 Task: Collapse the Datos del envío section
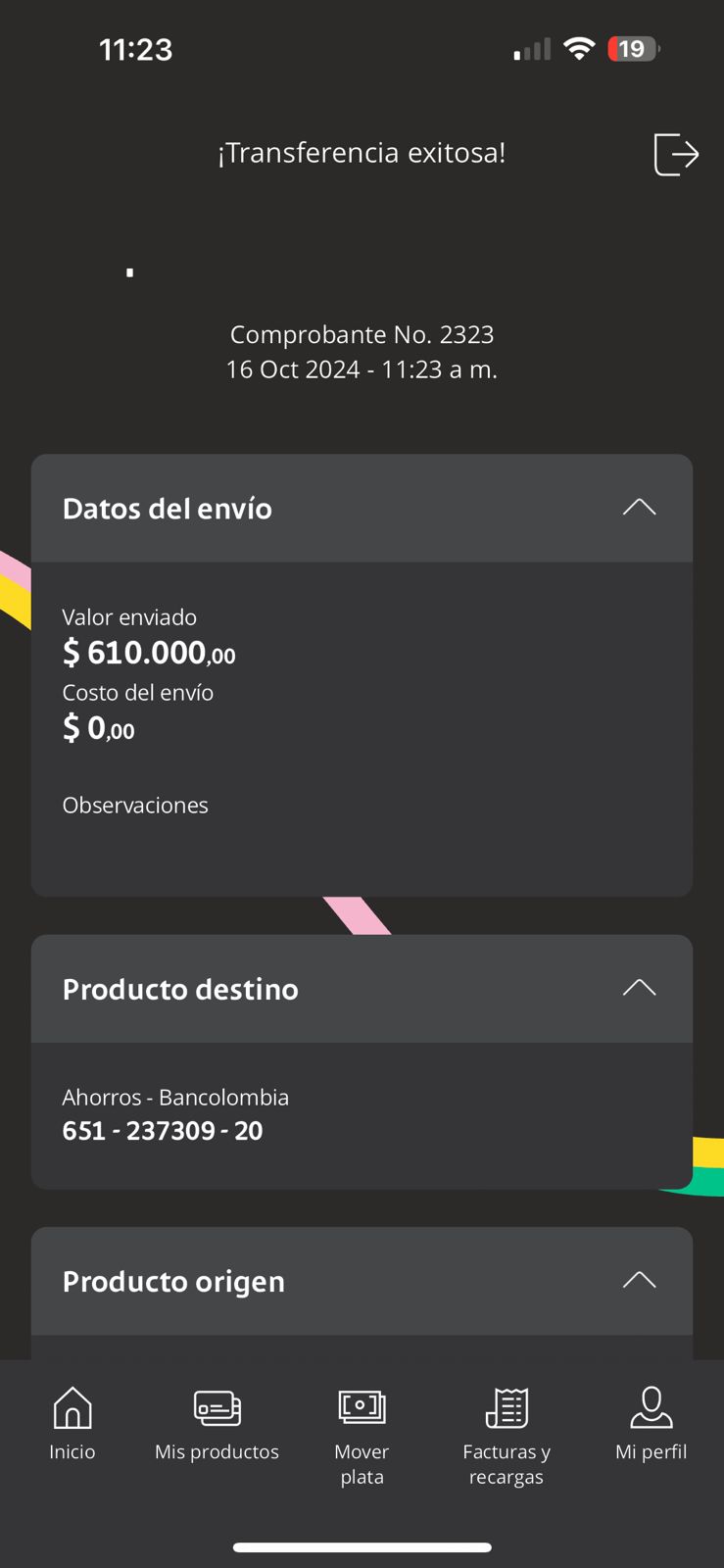coord(639,508)
